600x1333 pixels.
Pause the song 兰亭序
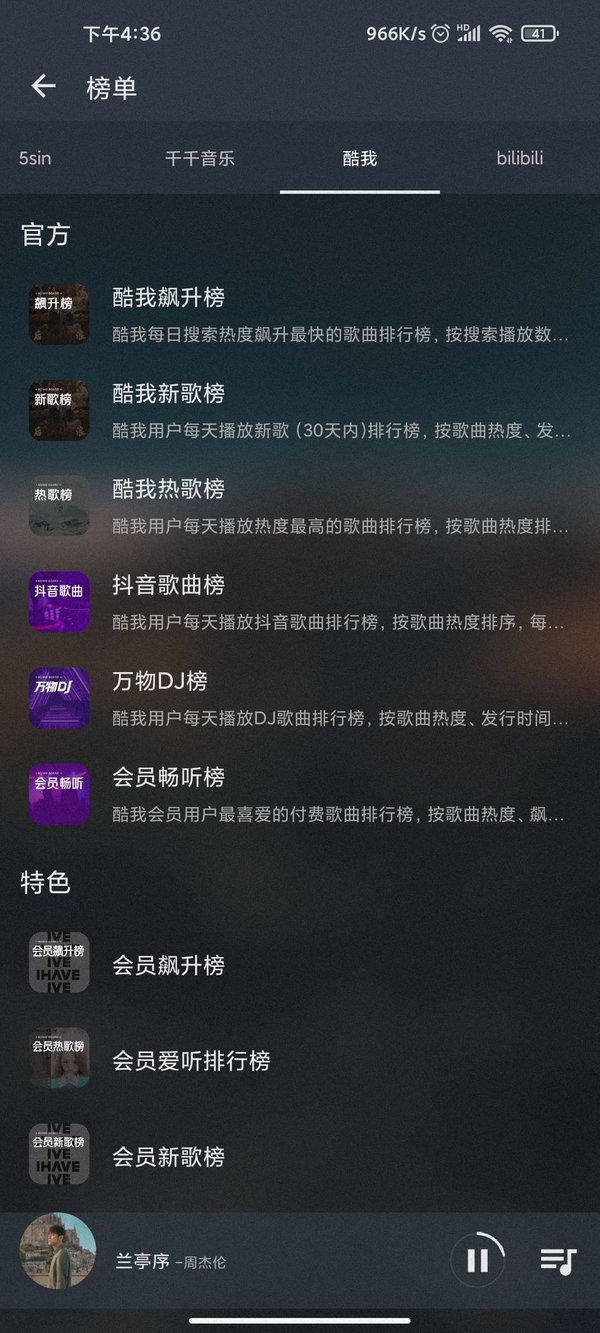tap(477, 1260)
